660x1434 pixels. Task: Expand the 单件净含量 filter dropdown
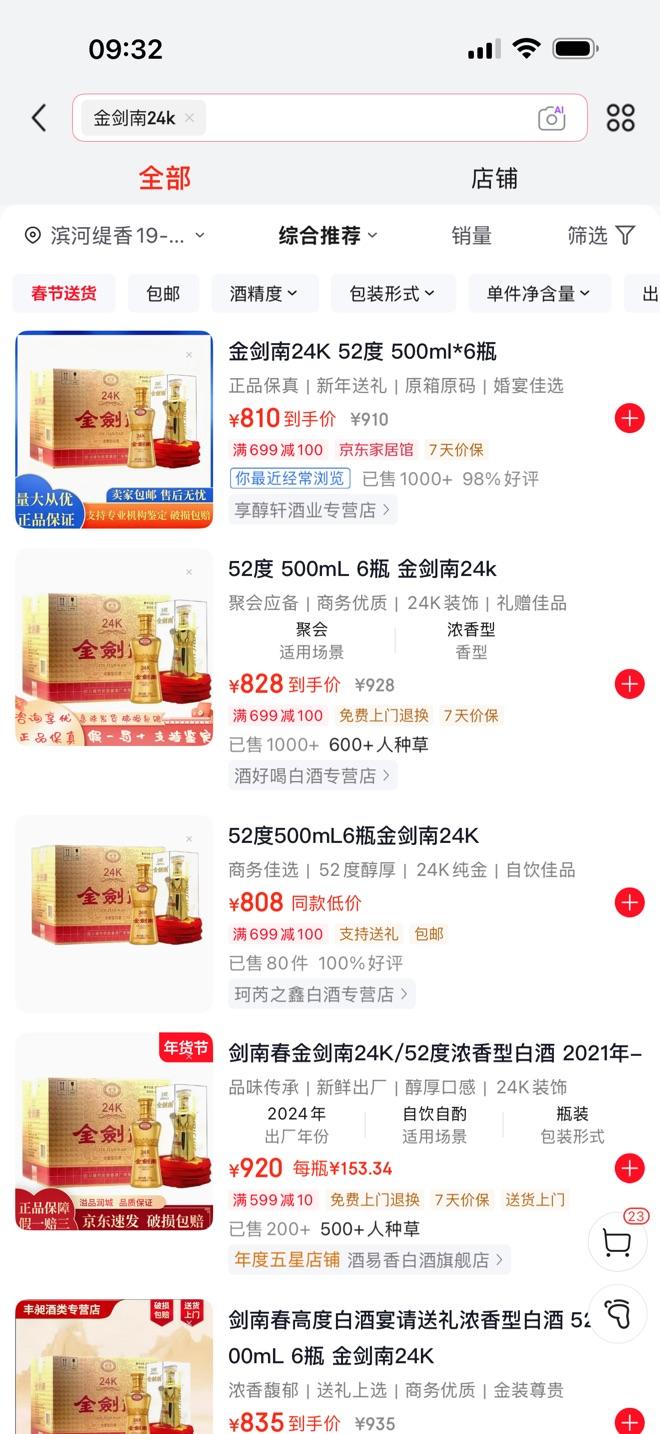click(x=538, y=293)
